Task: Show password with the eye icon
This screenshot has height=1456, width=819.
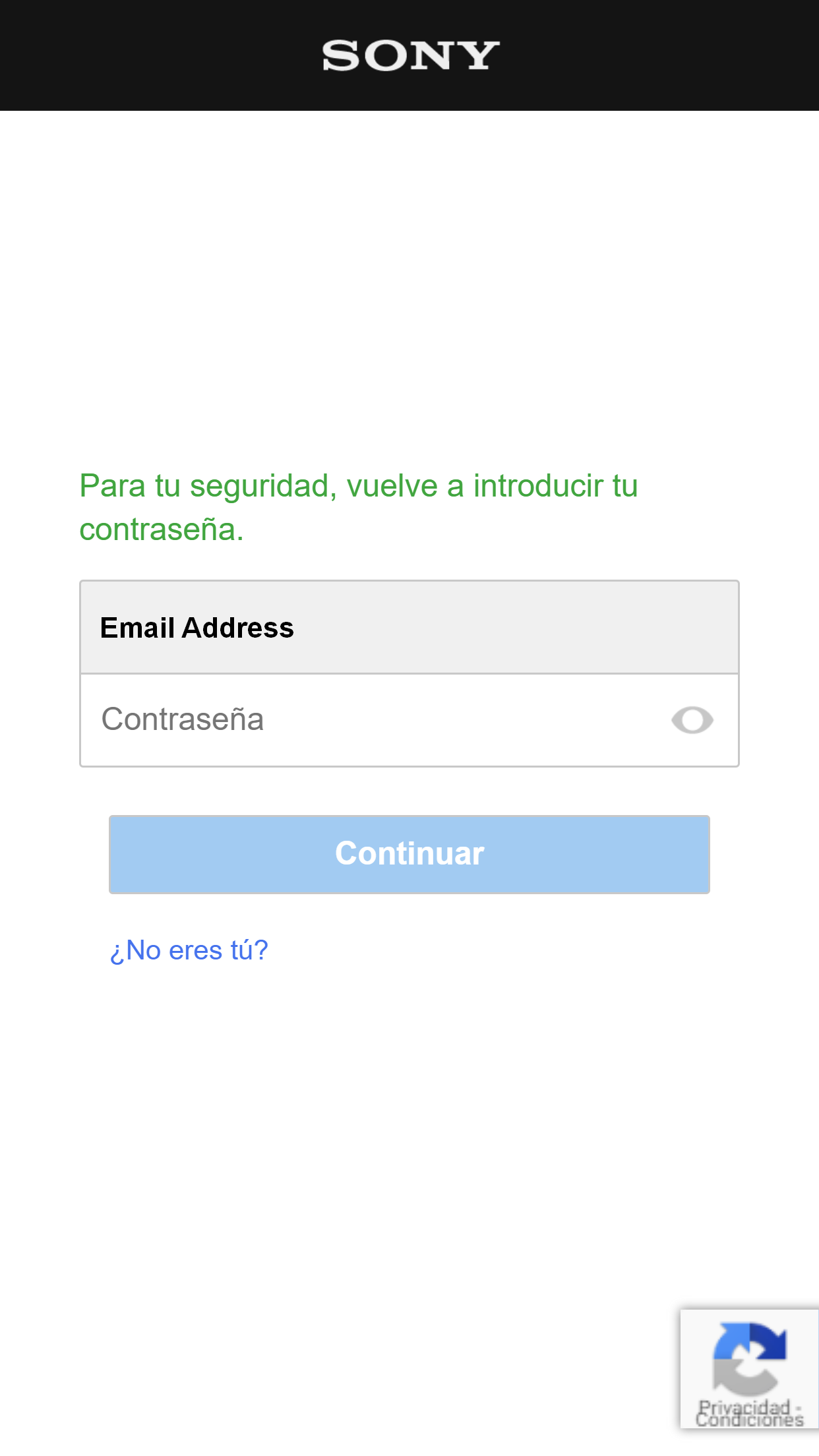Action: [x=692, y=720]
